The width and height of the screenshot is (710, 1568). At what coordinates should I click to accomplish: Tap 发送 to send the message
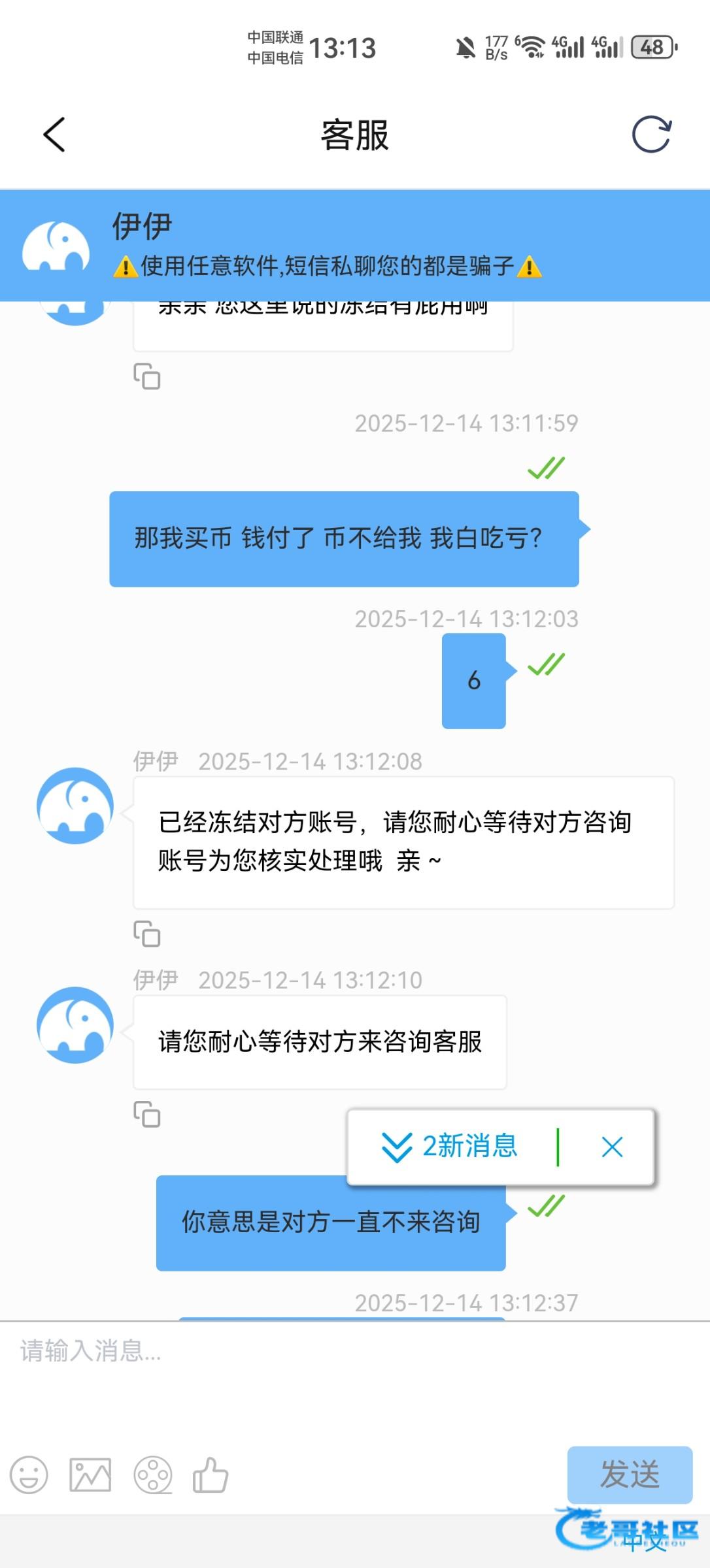tap(629, 1475)
